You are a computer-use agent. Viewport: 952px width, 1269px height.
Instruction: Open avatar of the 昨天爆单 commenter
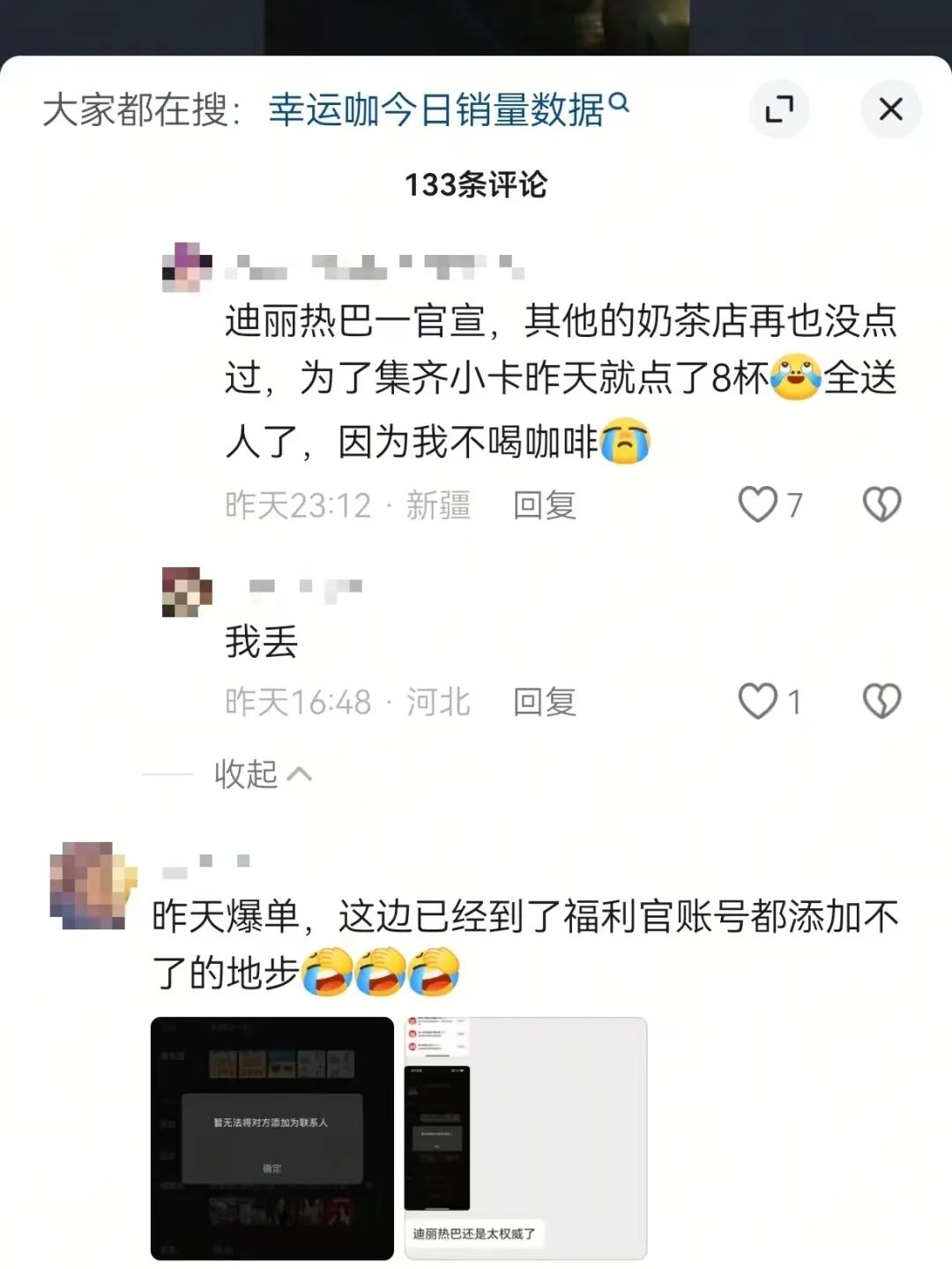[93, 885]
